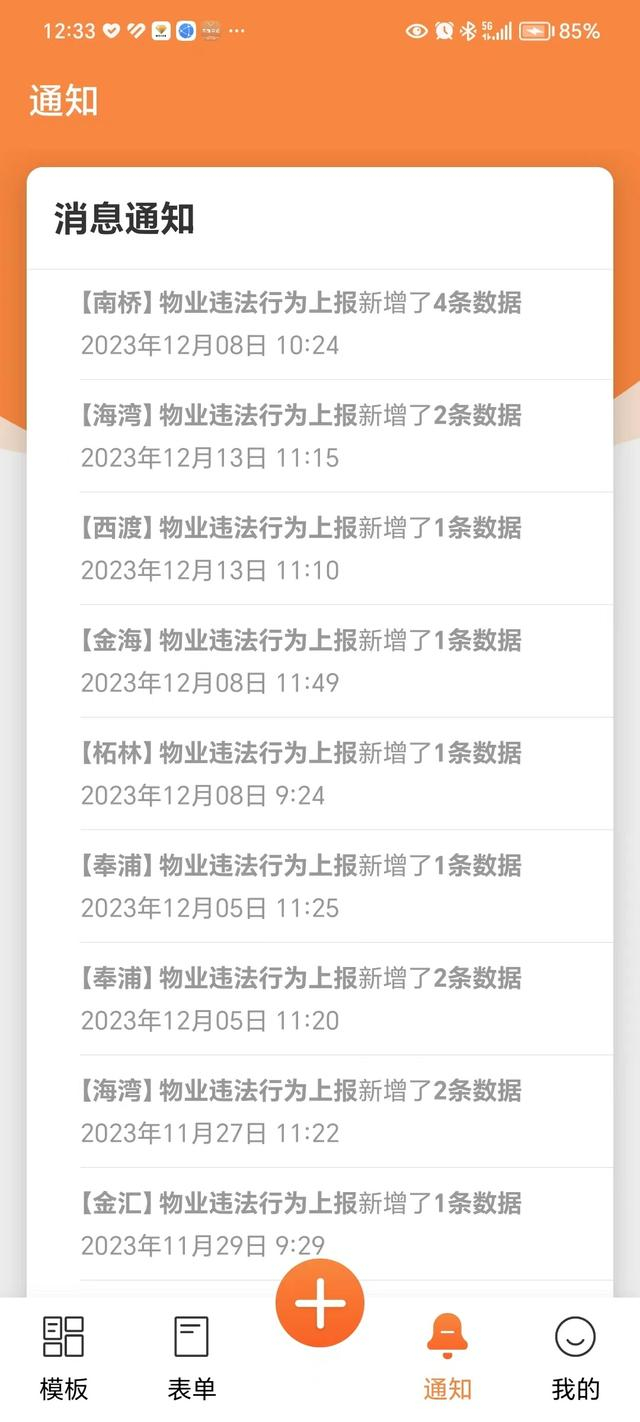View the 海湾 notification from 11月27日 11:22

tap(320, 1111)
